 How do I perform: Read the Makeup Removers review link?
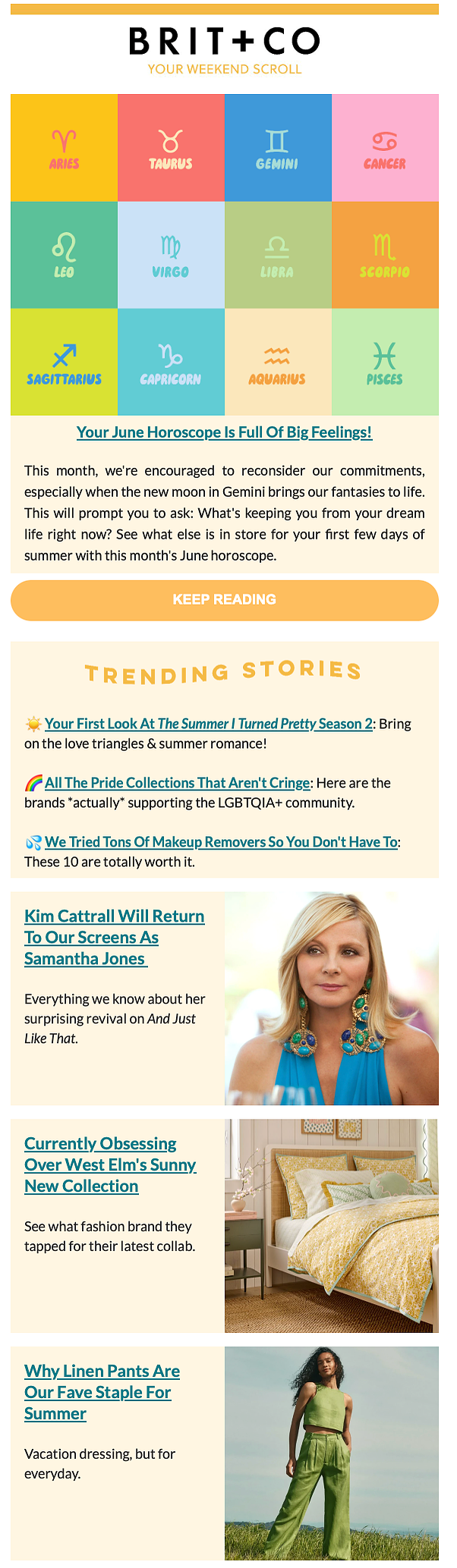[x=221, y=842]
